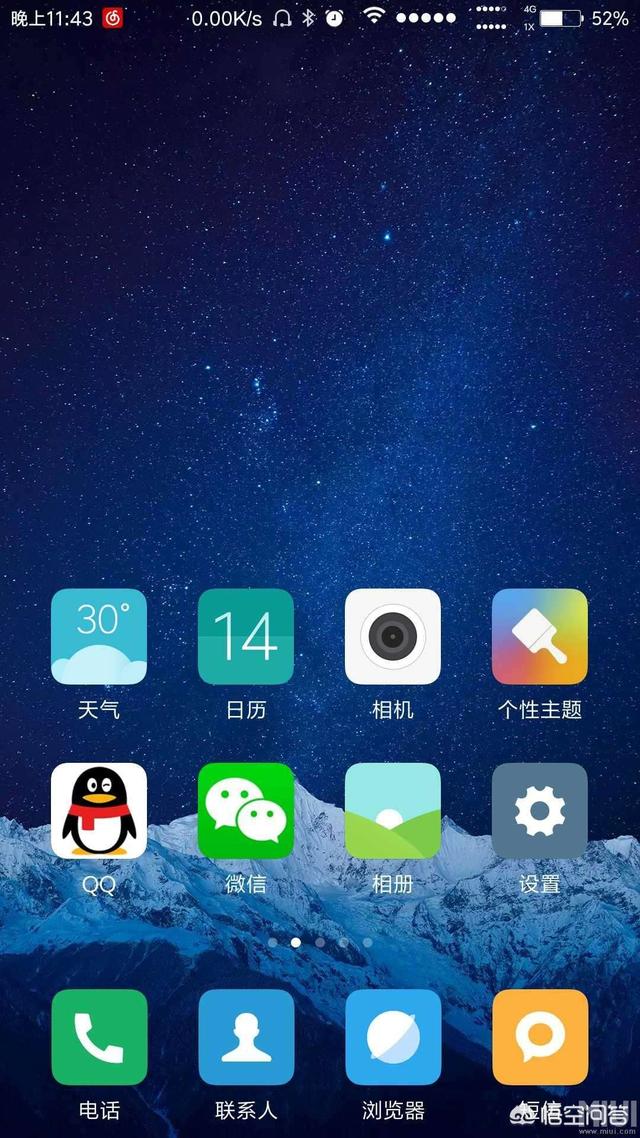The image size is (640, 1138).
Task: Open the 天气 weather app
Action: (x=99, y=637)
